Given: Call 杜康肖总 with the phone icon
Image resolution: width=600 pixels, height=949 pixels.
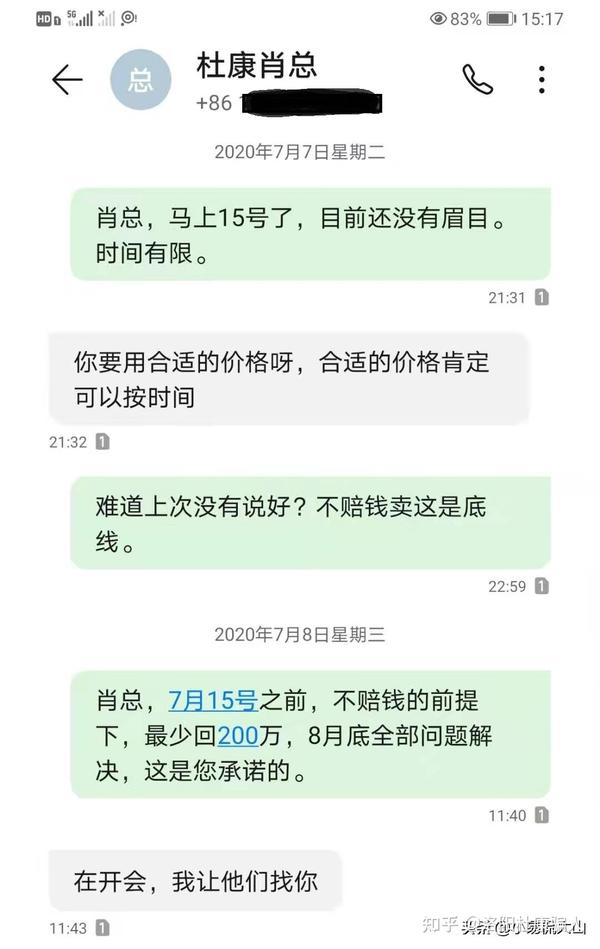Looking at the screenshot, I should [x=477, y=79].
